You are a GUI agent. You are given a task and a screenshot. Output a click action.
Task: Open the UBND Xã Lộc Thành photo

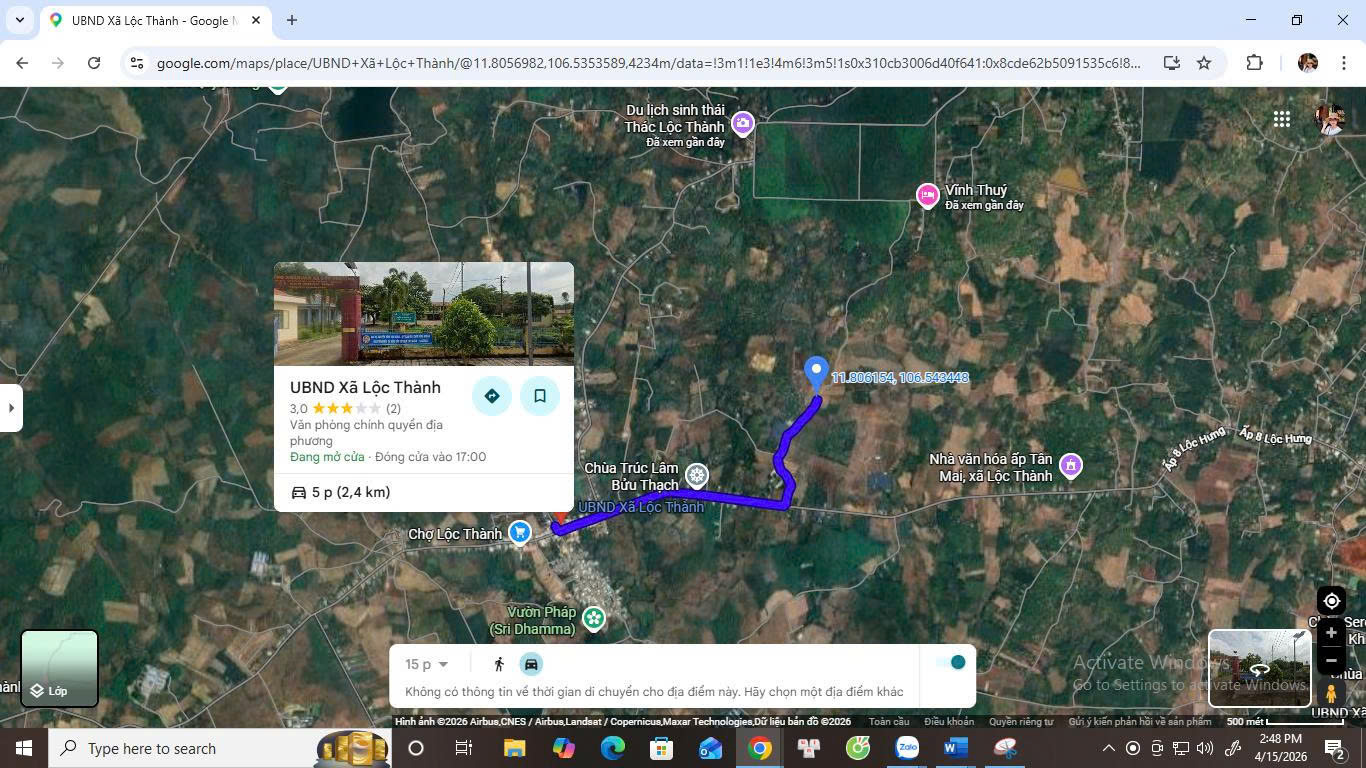tap(424, 314)
